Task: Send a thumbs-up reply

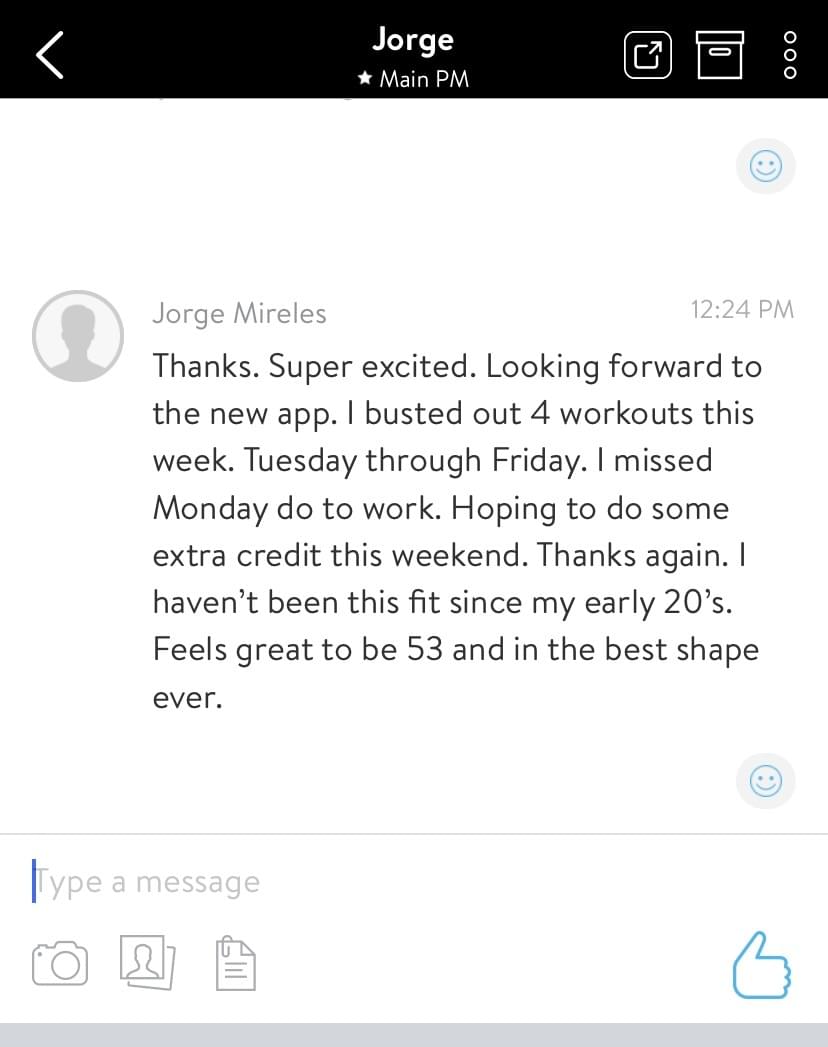Action: [x=760, y=965]
